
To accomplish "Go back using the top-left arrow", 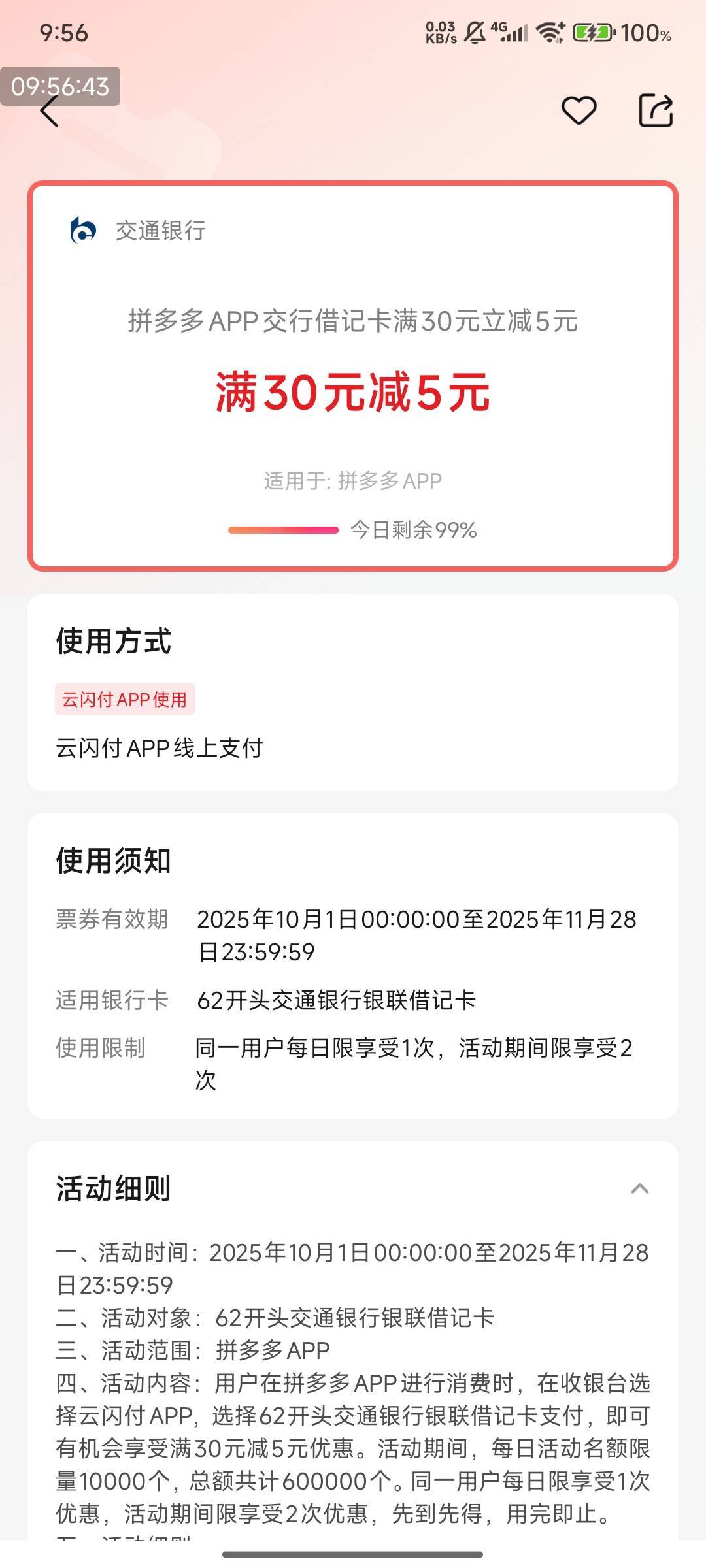I will pos(50,111).
